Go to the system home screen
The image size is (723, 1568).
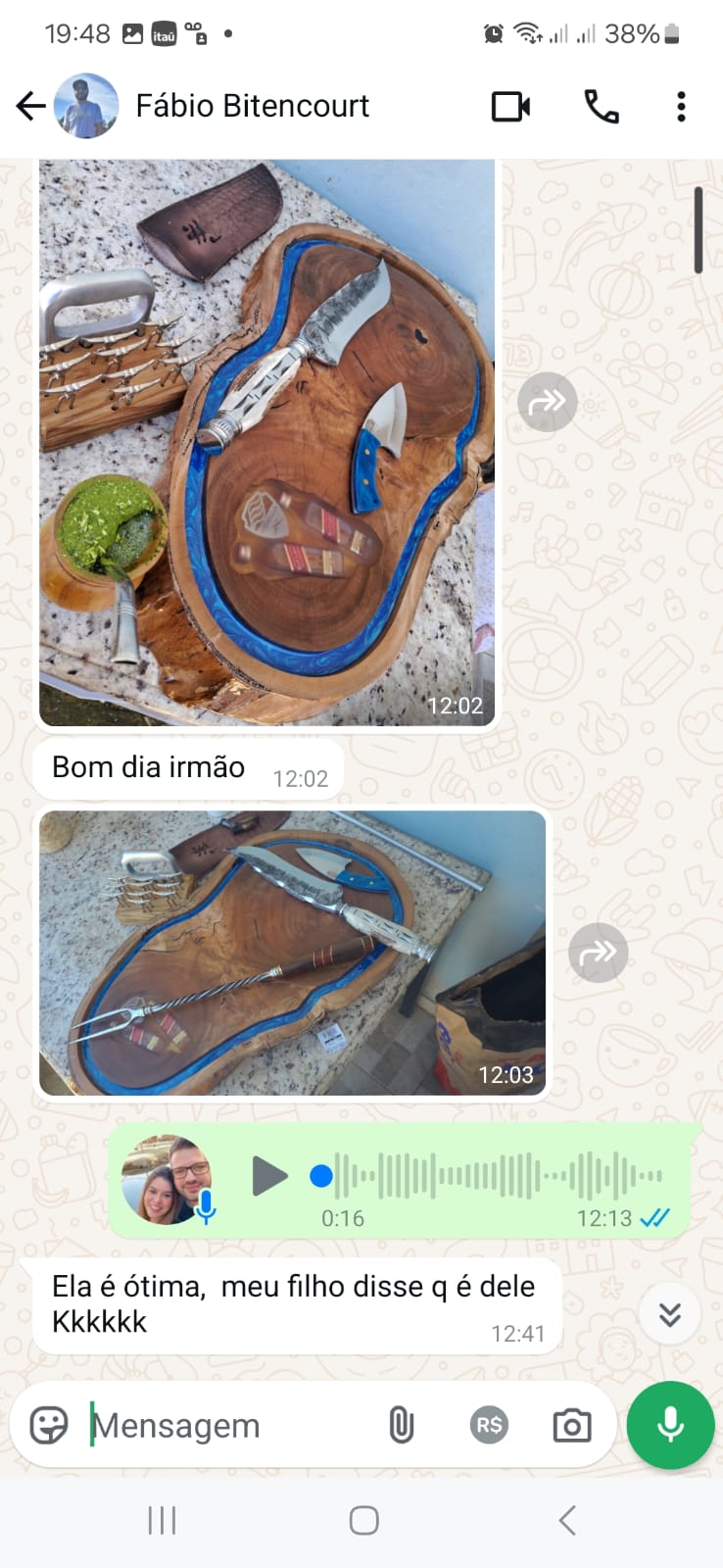[363, 1520]
